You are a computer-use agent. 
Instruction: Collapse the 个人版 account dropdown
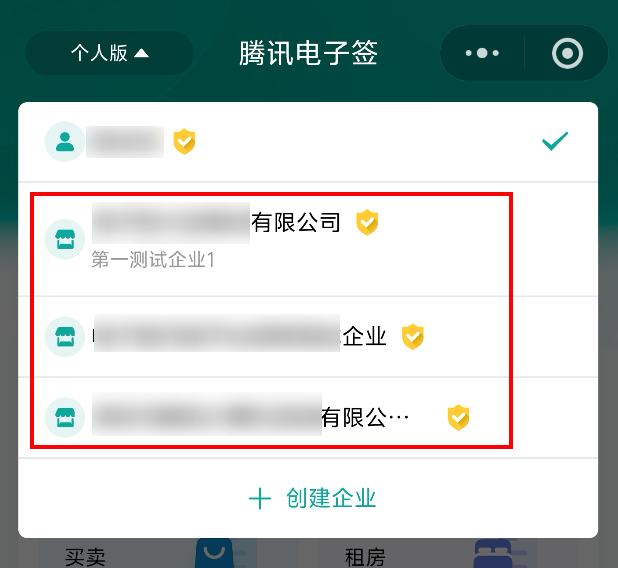click(109, 53)
